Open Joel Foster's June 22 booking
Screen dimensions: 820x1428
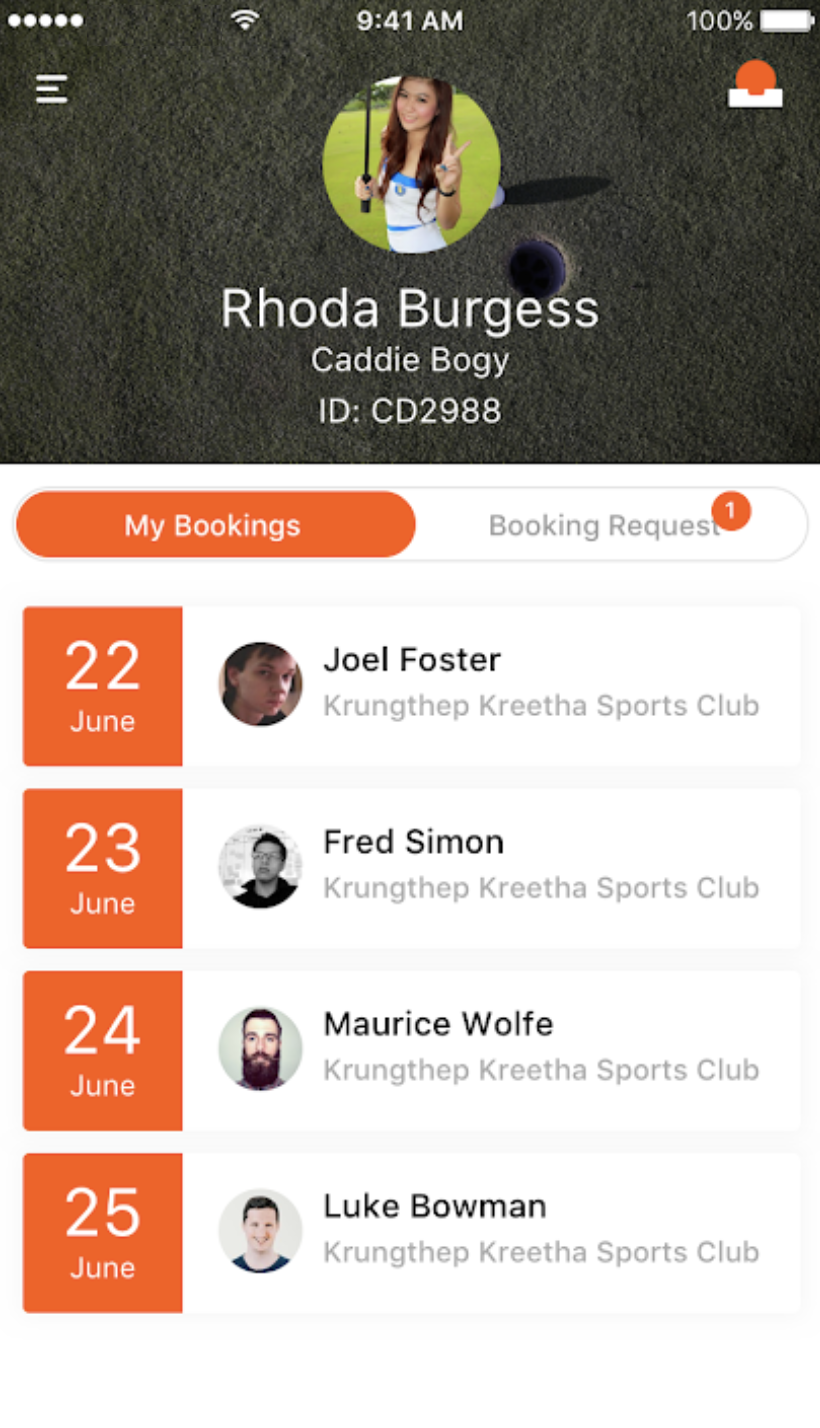tap(411, 686)
